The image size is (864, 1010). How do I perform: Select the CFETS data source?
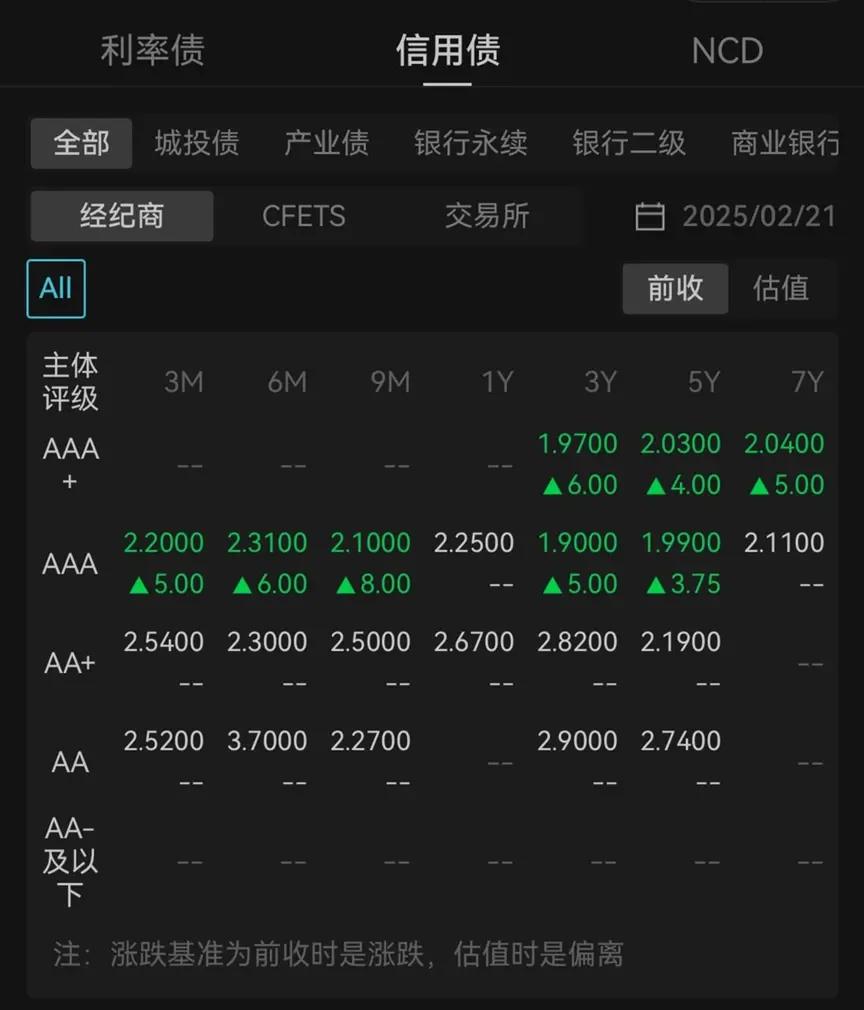point(305,216)
